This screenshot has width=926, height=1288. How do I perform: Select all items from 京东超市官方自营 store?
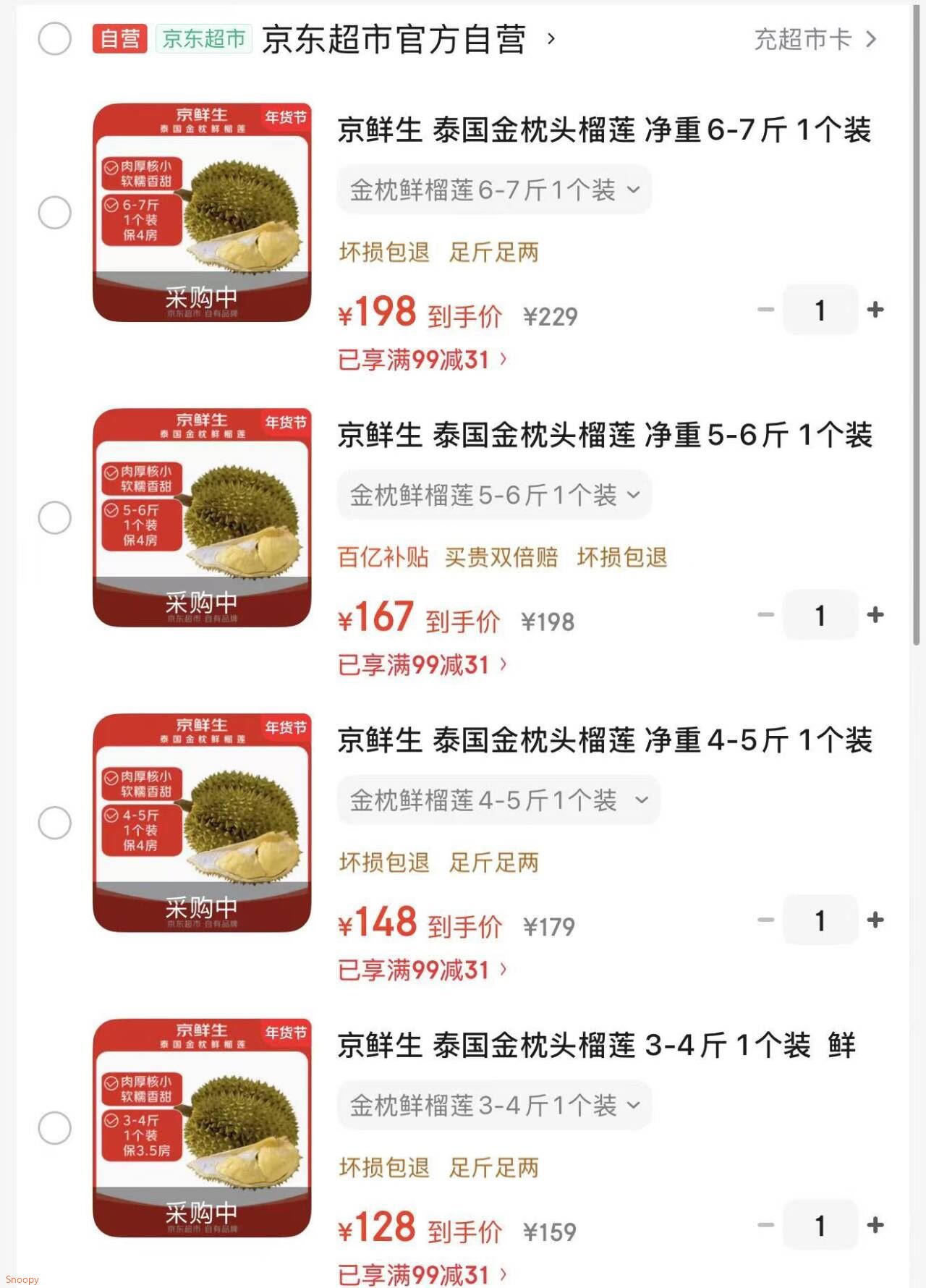click(x=54, y=38)
